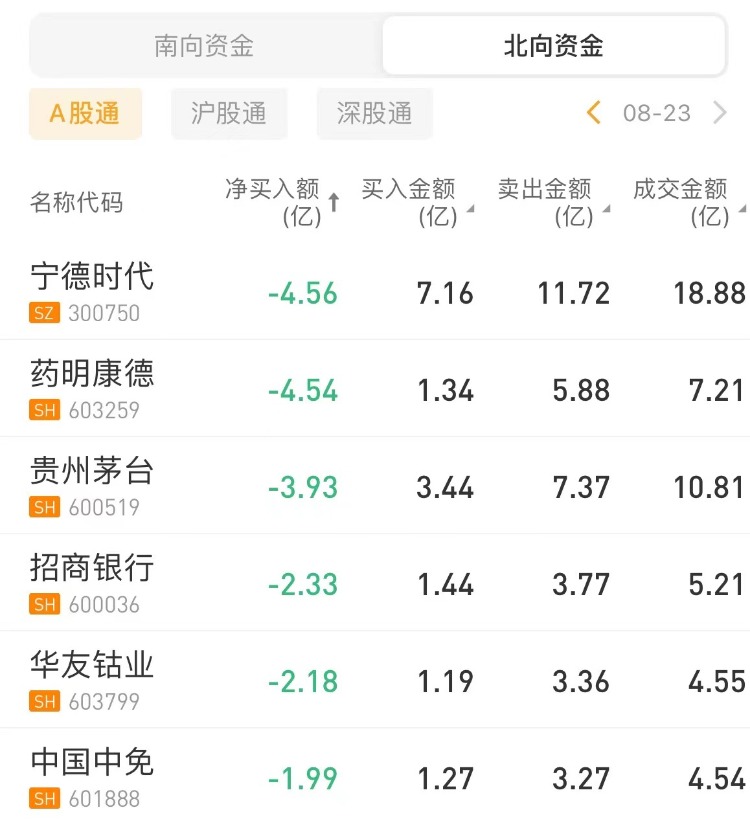Sort by 卖出金额 column
750x823 pixels.
point(551,201)
